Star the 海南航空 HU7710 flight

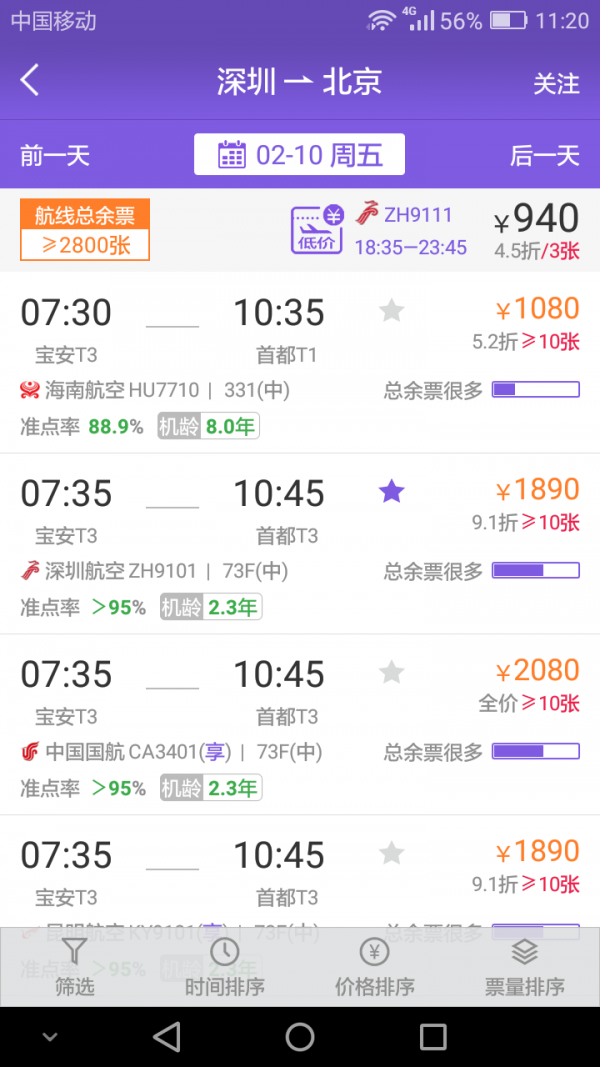[392, 311]
